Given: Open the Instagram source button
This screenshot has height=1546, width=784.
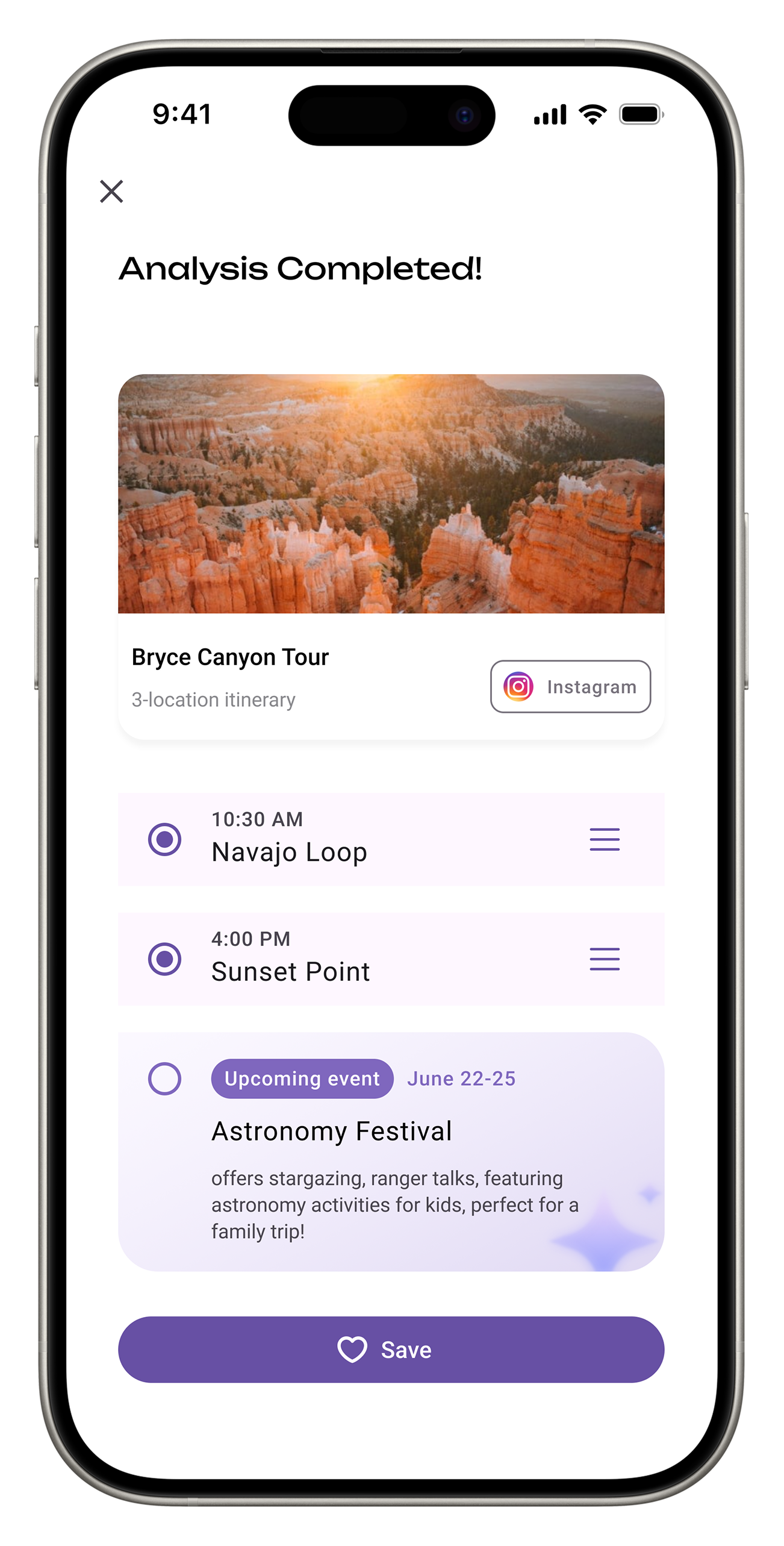Looking at the screenshot, I should pyautogui.click(x=570, y=686).
